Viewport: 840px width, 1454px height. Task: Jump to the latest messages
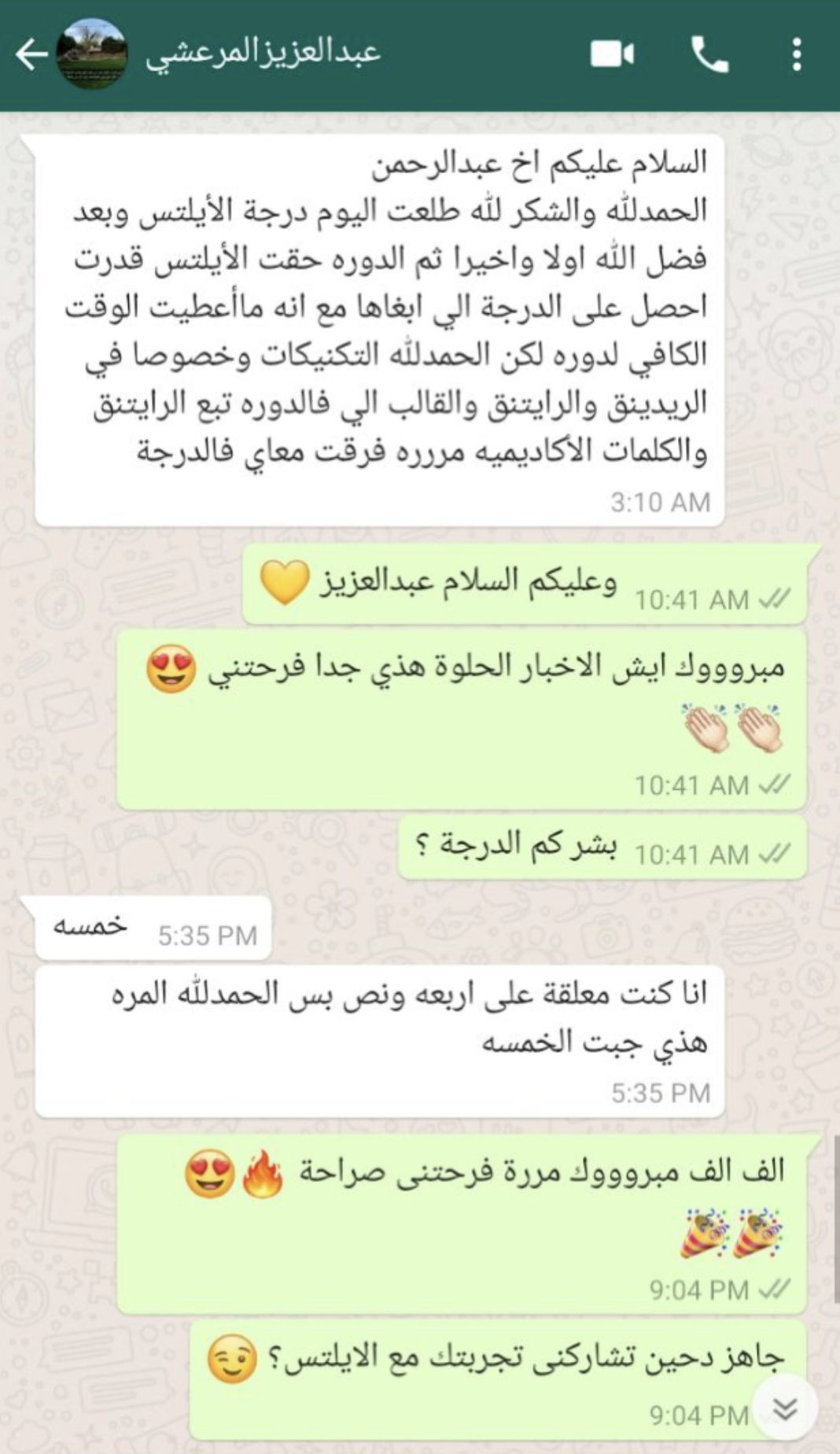[x=785, y=1408]
